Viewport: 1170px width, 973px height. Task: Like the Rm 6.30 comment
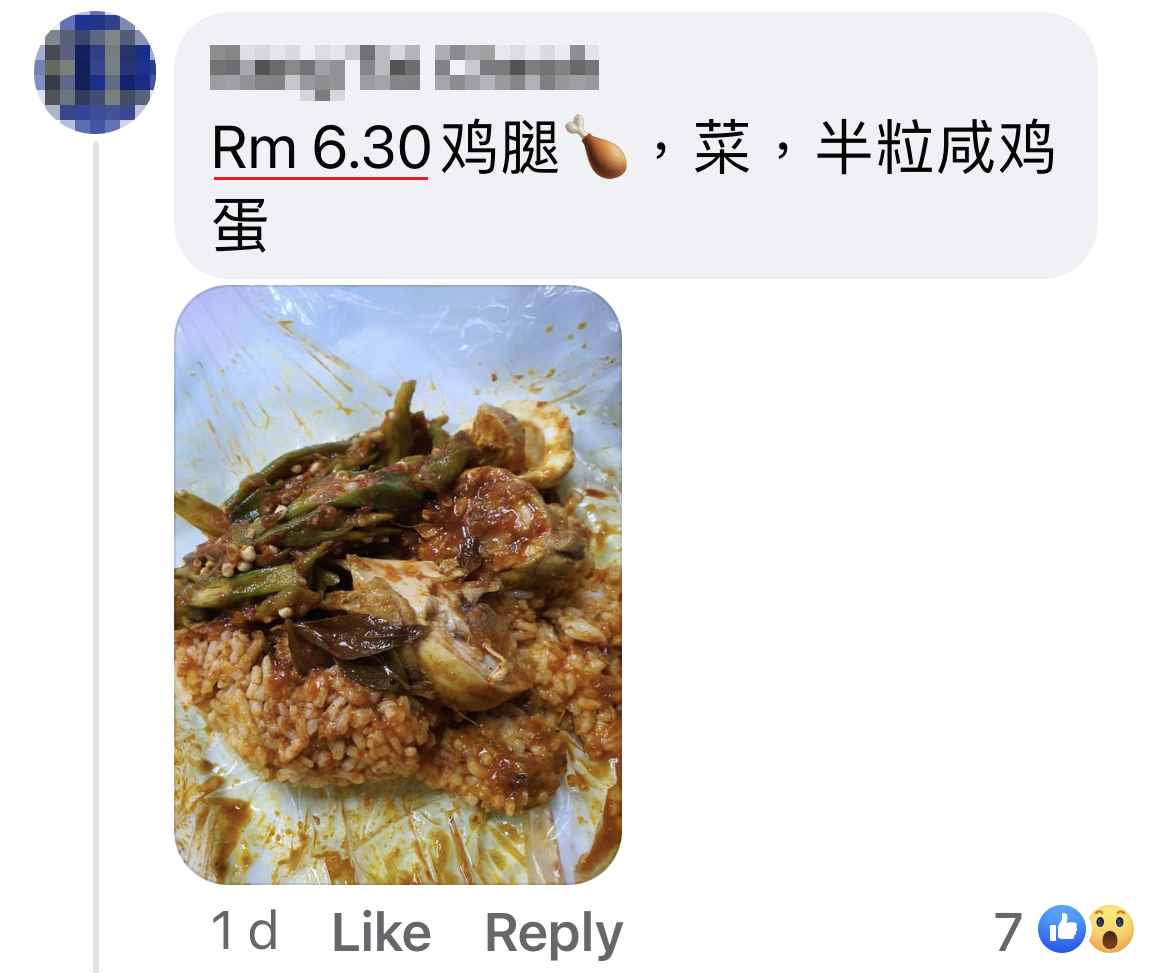click(x=381, y=932)
